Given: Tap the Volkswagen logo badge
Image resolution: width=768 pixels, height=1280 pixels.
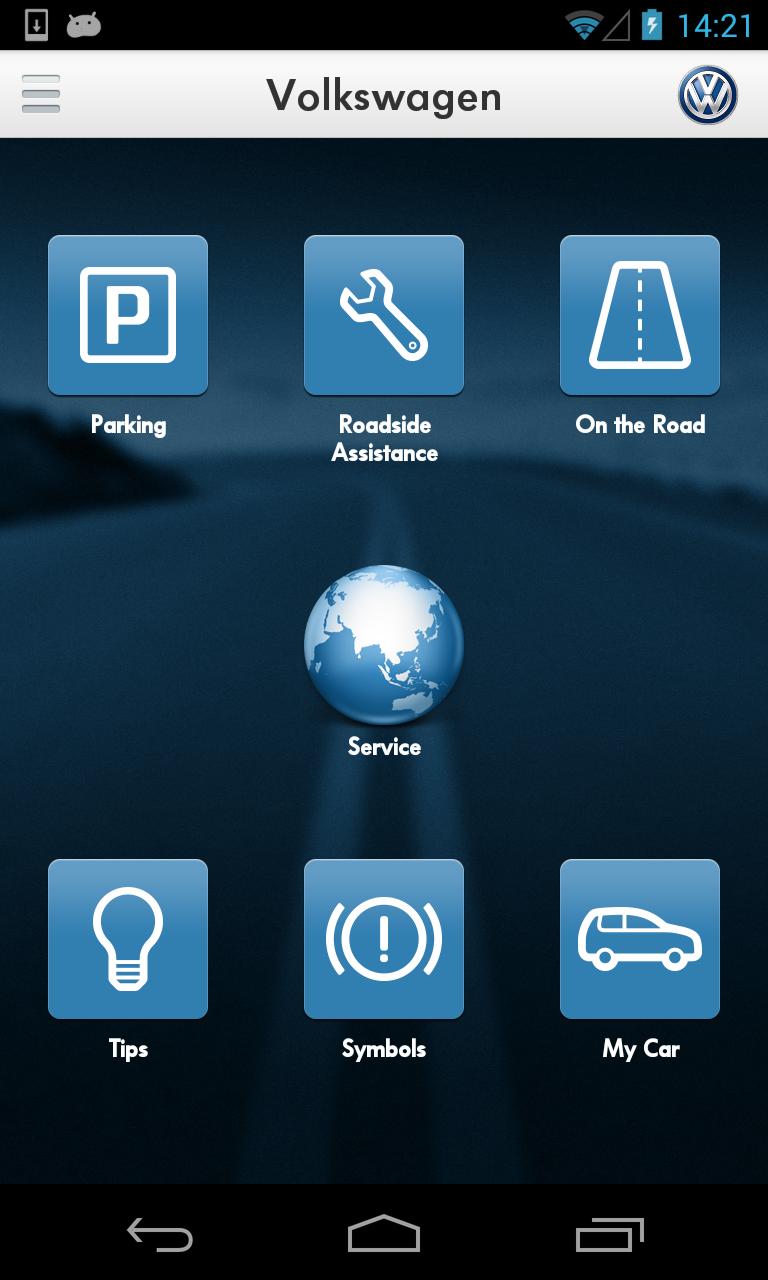Looking at the screenshot, I should point(708,95).
